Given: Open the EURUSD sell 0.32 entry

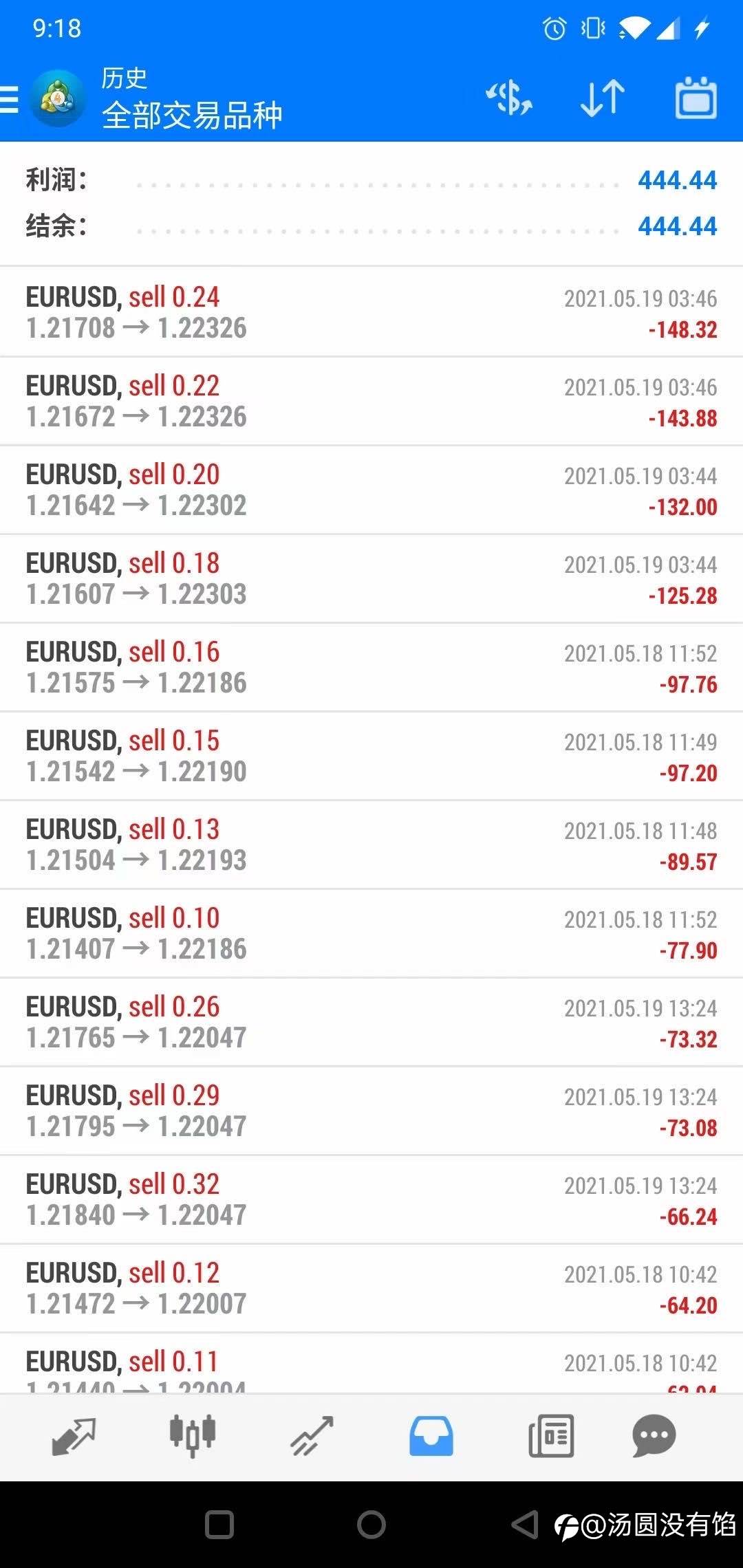Looking at the screenshot, I should 371,1199.
